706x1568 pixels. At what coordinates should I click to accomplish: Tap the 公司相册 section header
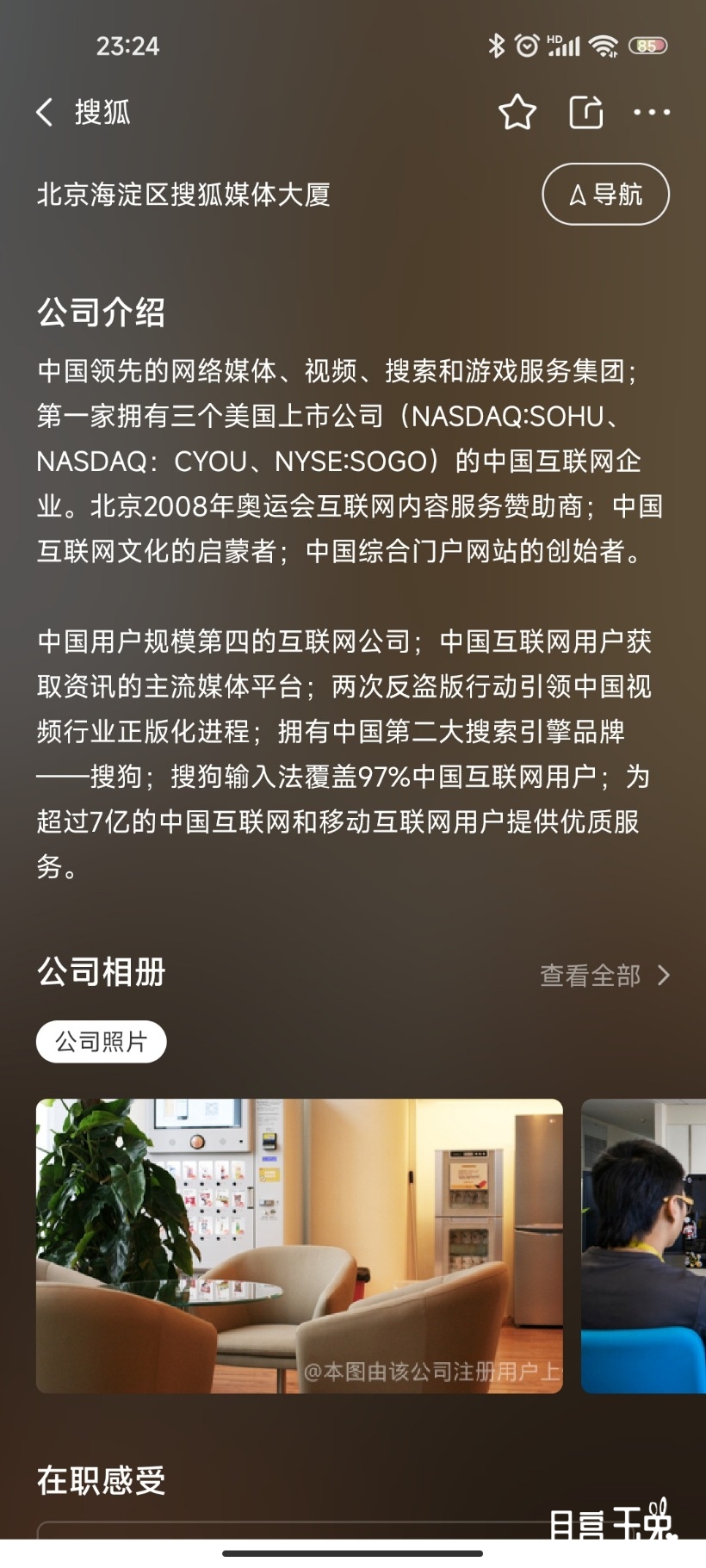point(102,975)
